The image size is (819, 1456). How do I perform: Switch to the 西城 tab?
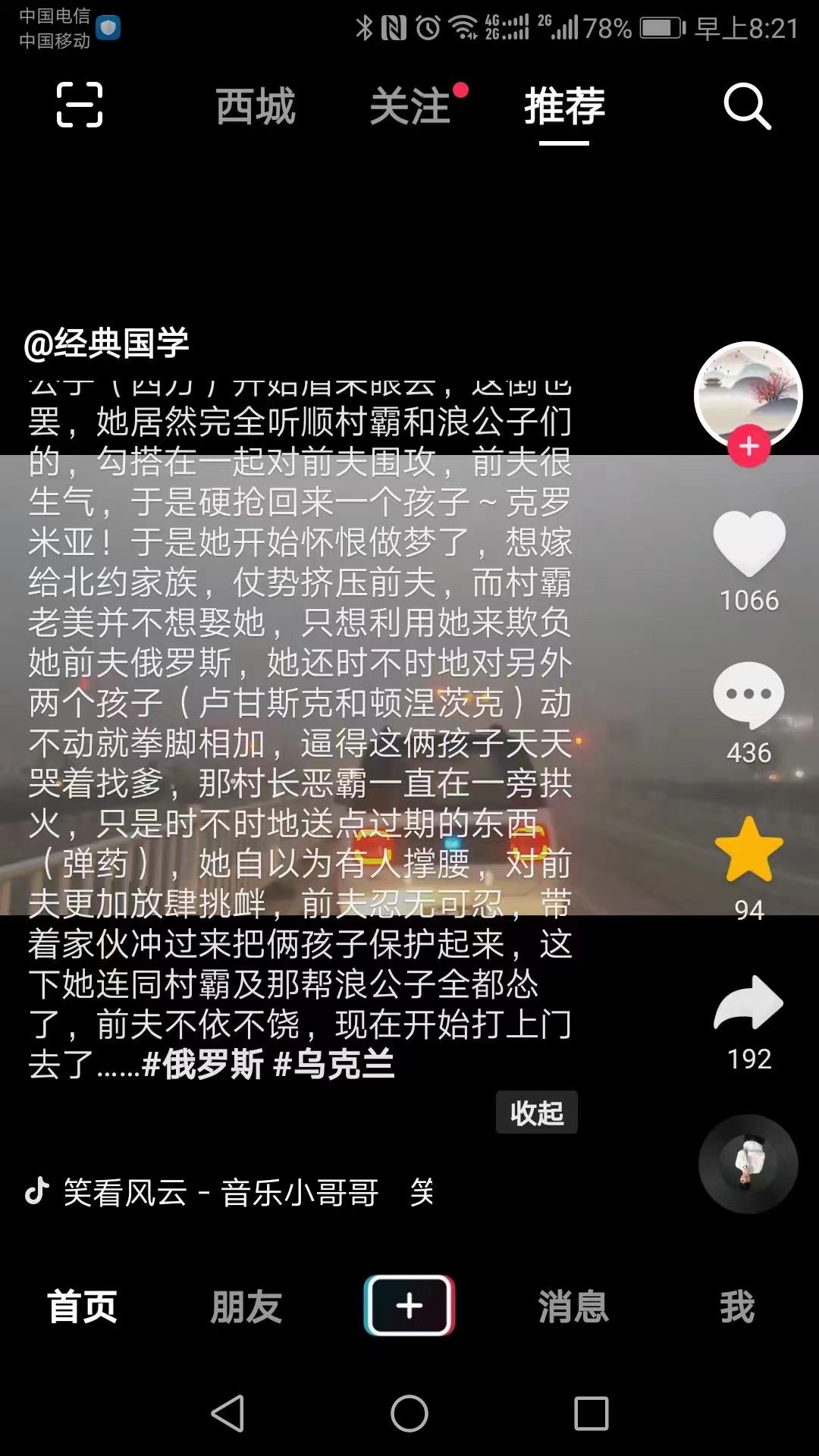256,106
